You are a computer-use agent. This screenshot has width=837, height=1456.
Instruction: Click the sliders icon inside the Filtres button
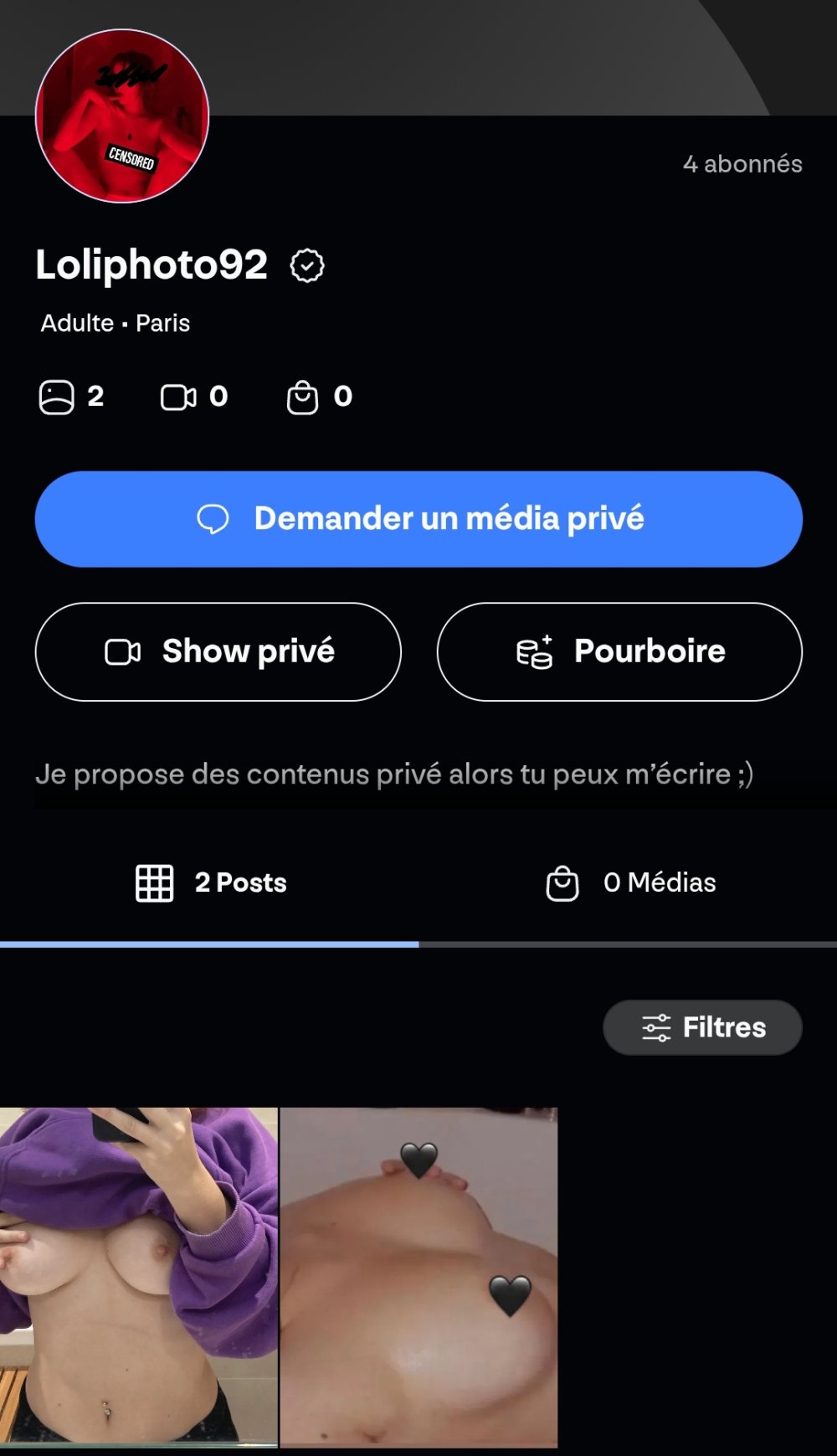coord(656,1027)
